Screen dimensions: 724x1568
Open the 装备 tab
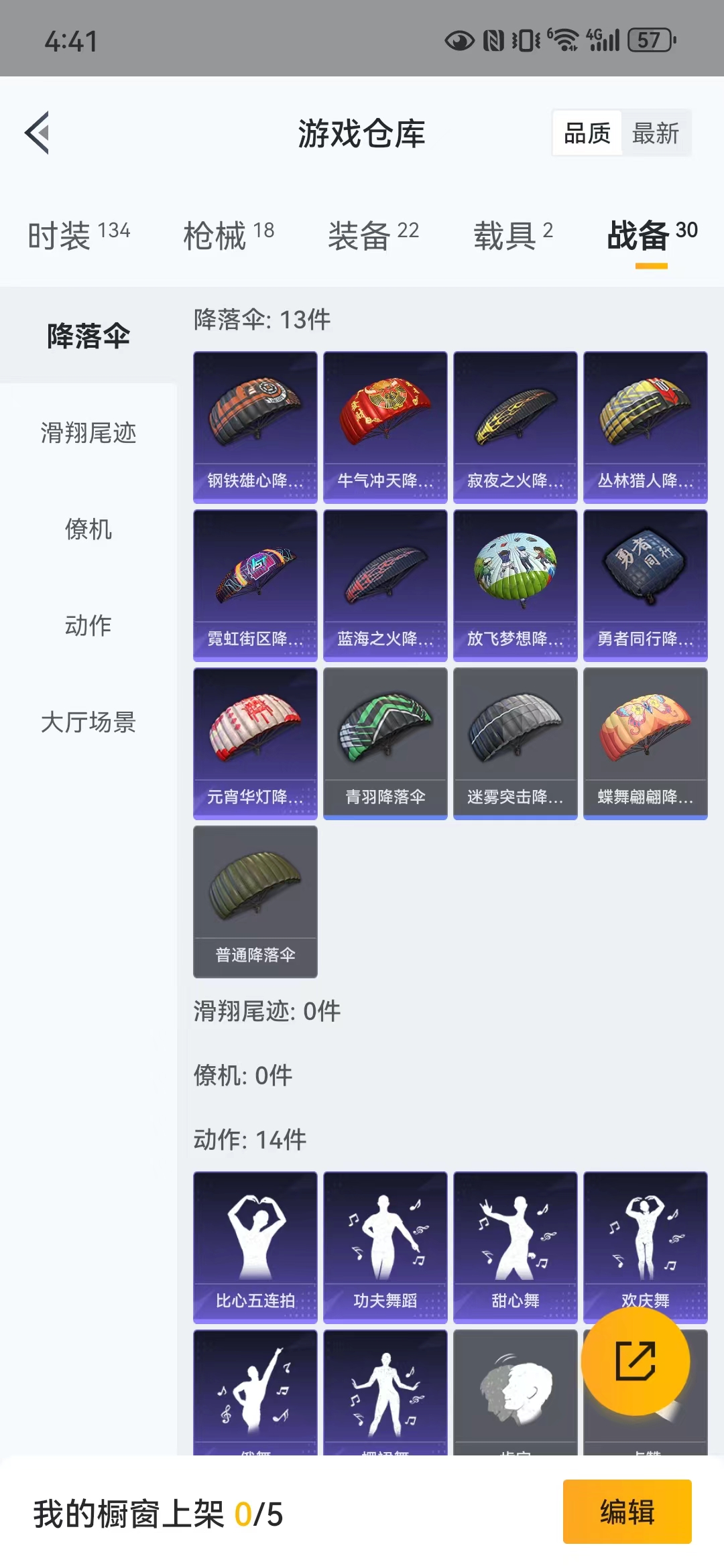[373, 235]
